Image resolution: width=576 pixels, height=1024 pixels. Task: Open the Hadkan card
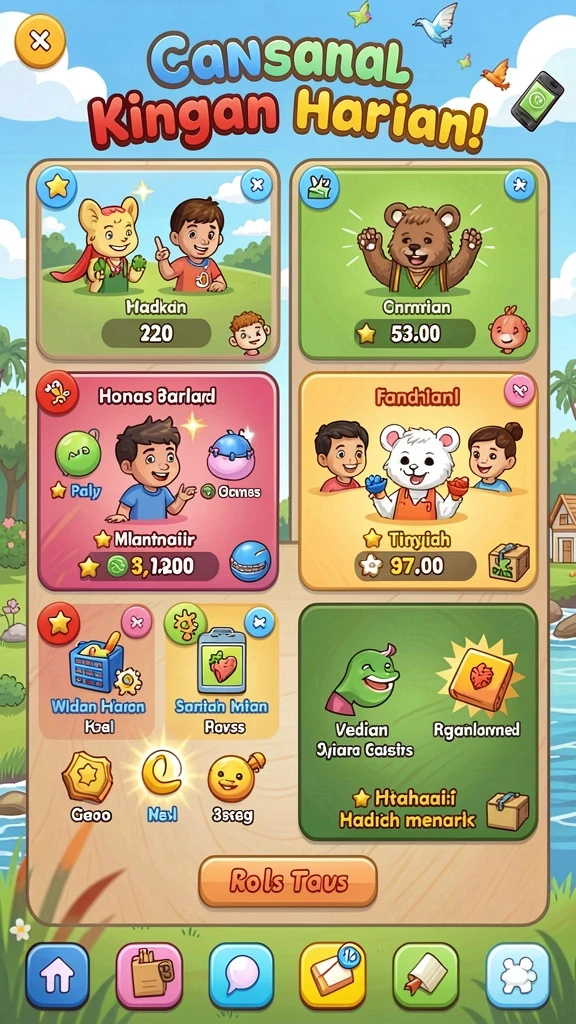[x=157, y=263]
